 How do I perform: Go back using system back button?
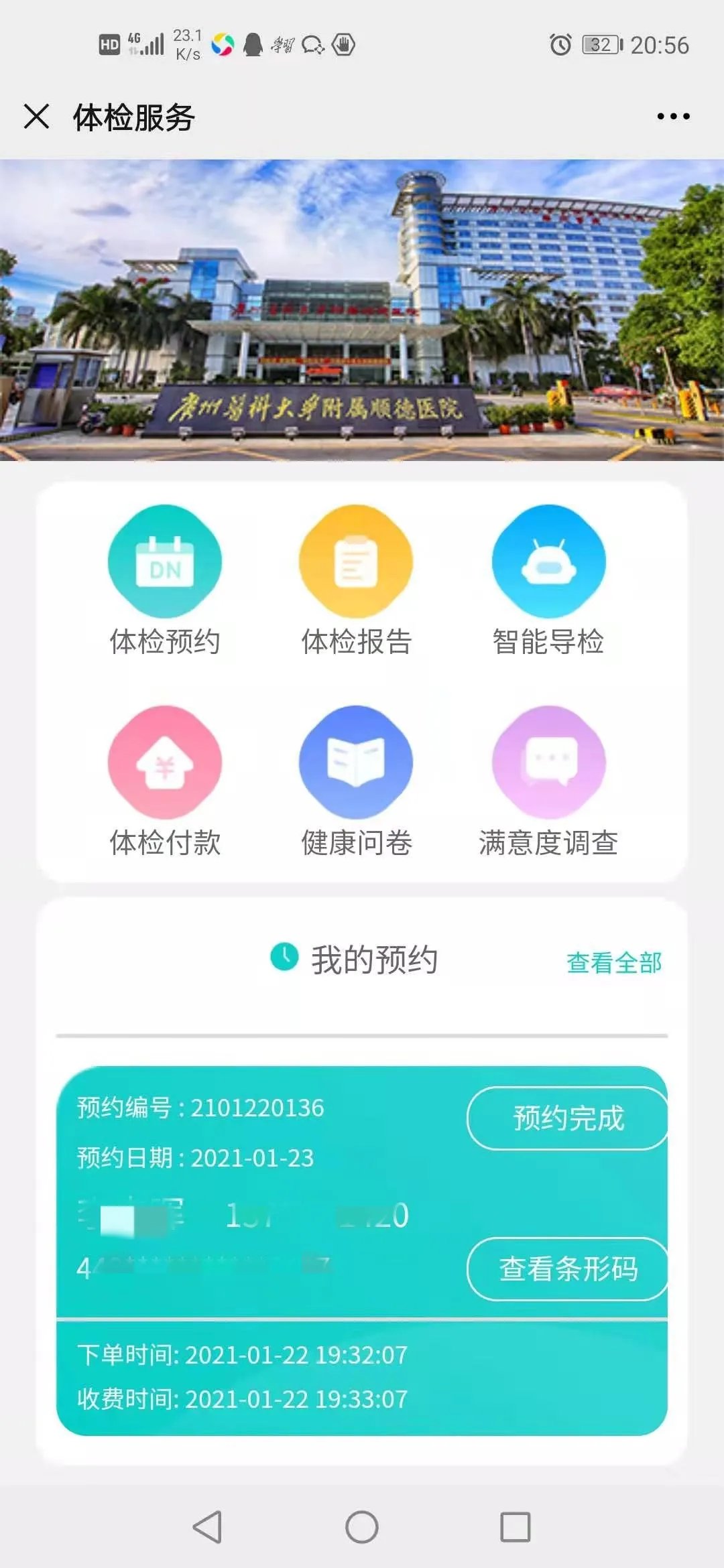(x=207, y=1527)
